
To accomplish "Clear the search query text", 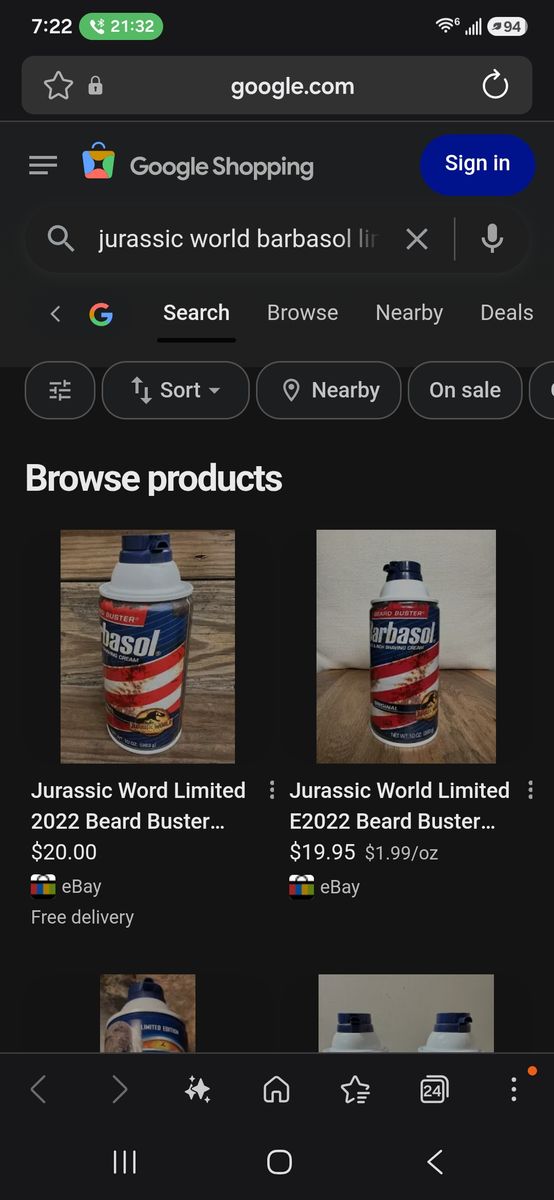I will [416, 239].
